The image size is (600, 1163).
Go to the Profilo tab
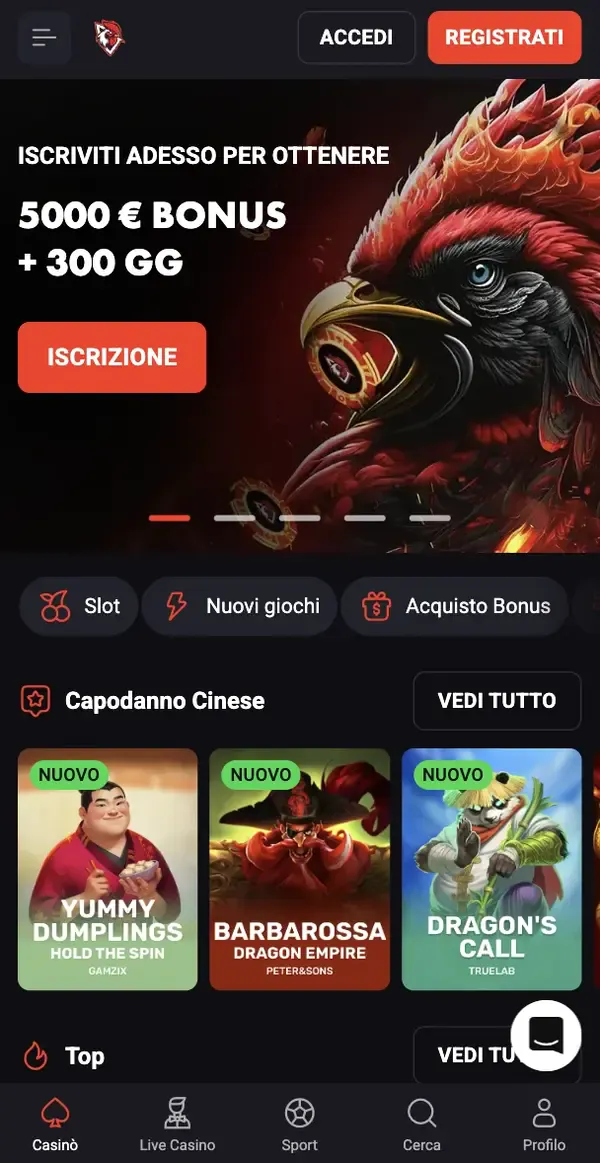click(x=544, y=1124)
